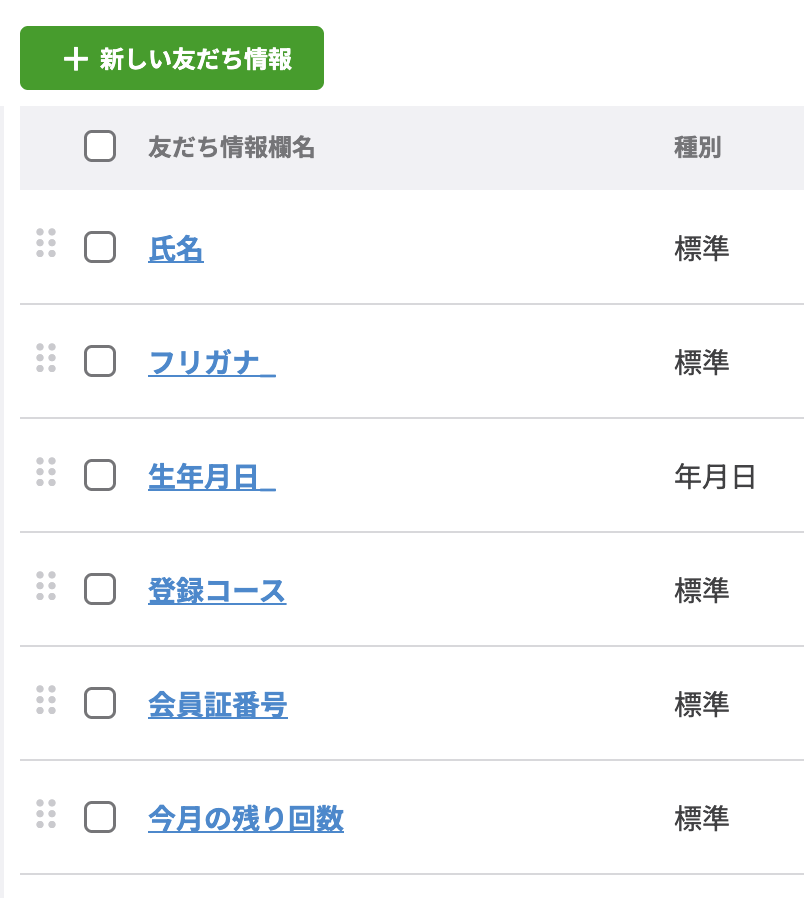The image size is (804, 898).
Task: Open the 生年月日 friend info field
Action: click(x=205, y=476)
